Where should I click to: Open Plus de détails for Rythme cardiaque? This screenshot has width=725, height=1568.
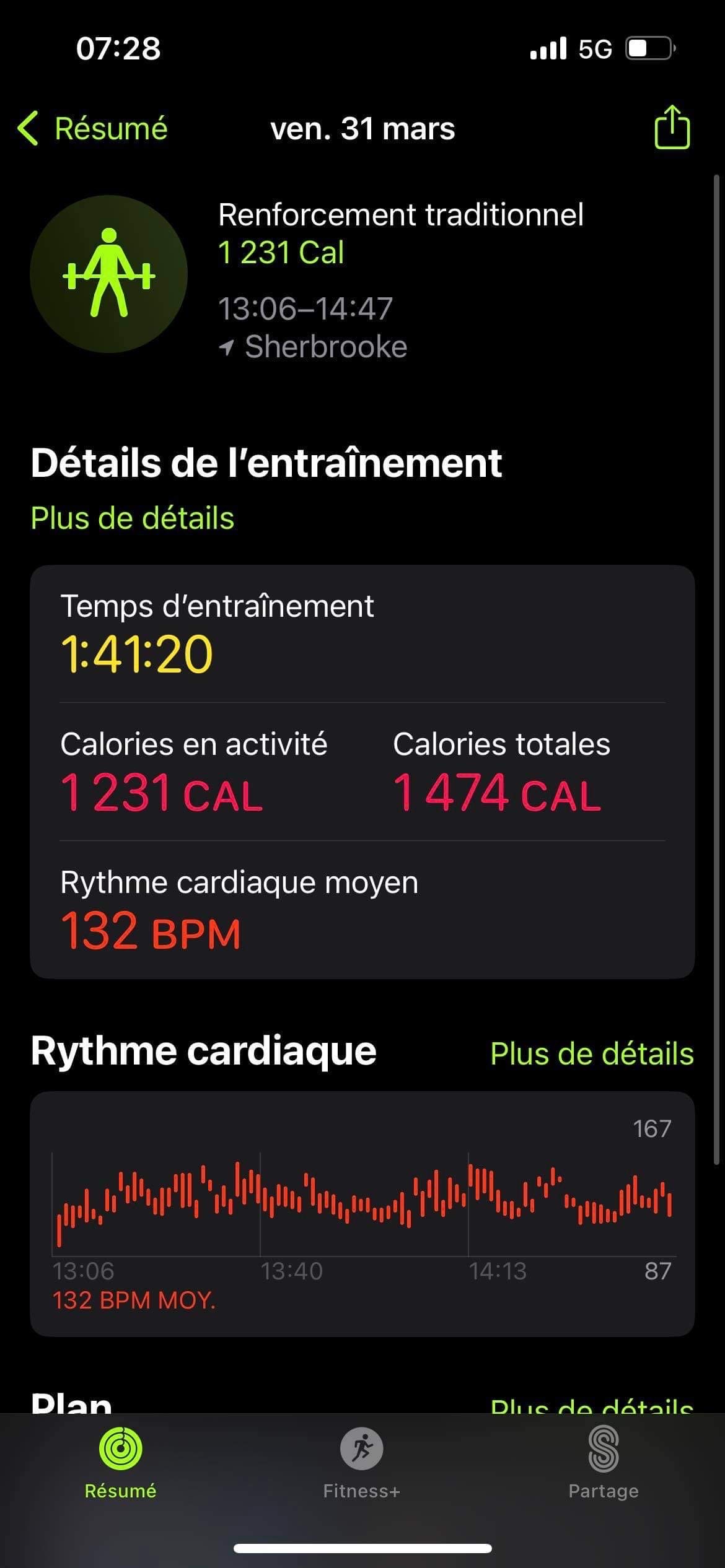(x=591, y=1053)
